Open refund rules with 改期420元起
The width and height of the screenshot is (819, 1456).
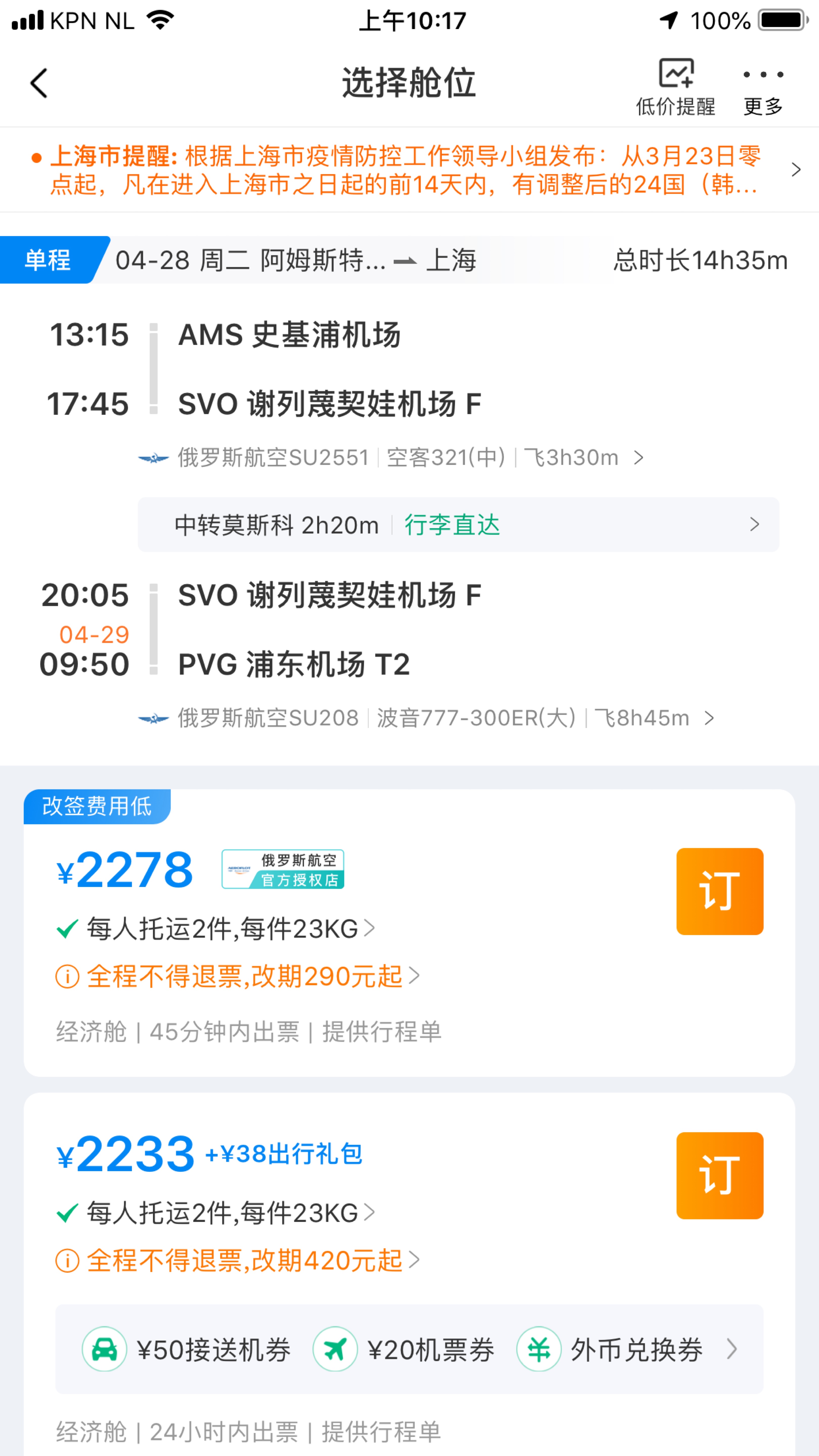click(x=244, y=1260)
